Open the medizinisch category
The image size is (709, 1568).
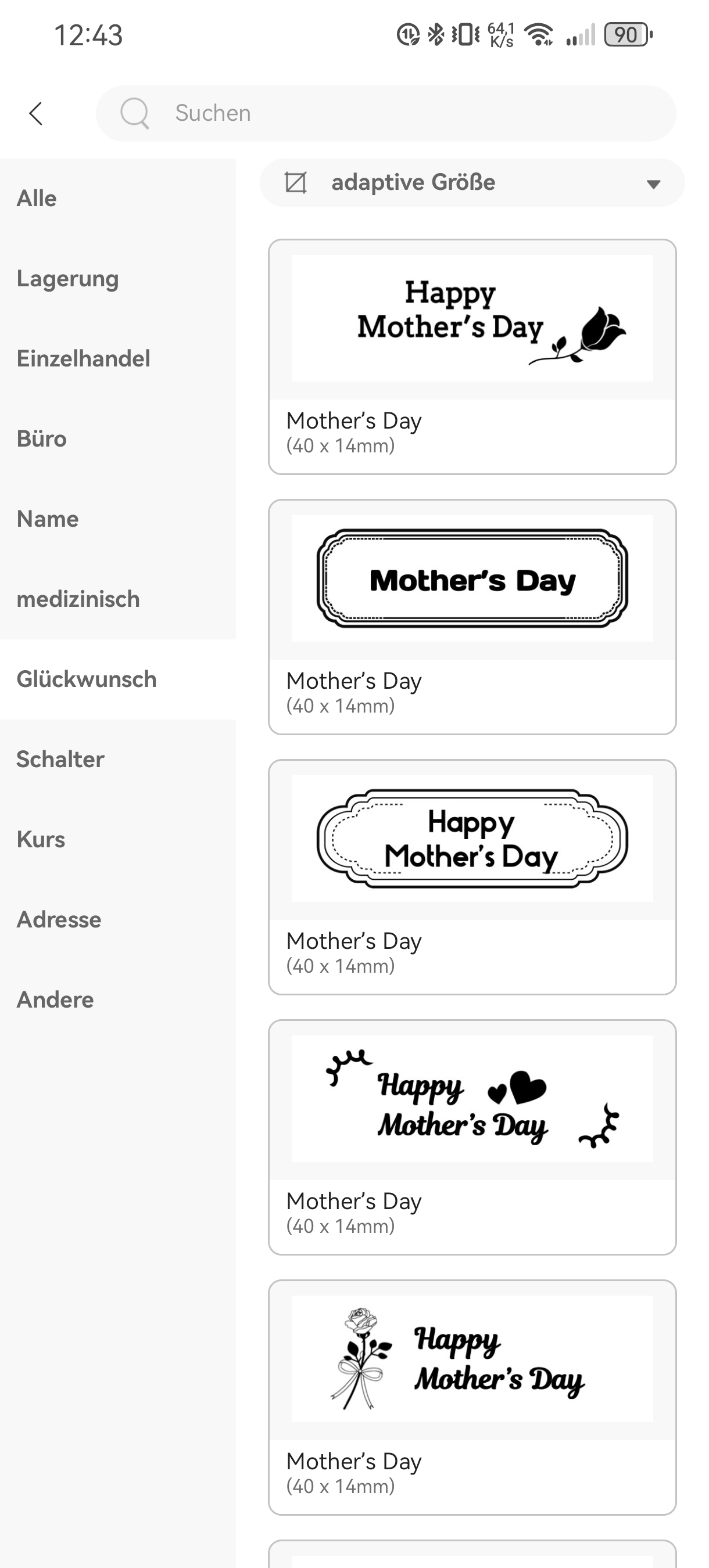(x=117, y=599)
